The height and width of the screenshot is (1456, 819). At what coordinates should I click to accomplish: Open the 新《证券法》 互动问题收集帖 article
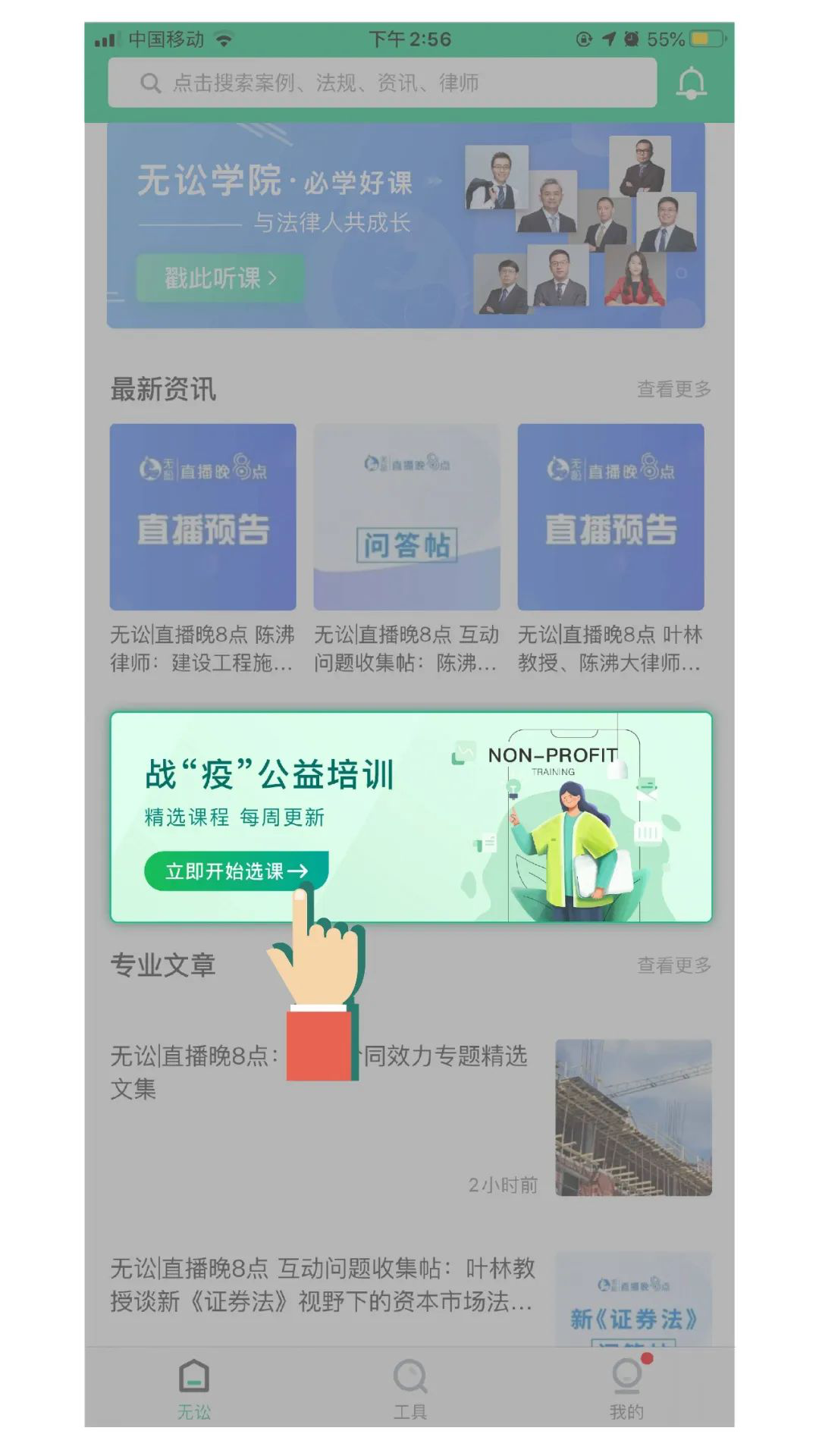(x=322, y=1285)
